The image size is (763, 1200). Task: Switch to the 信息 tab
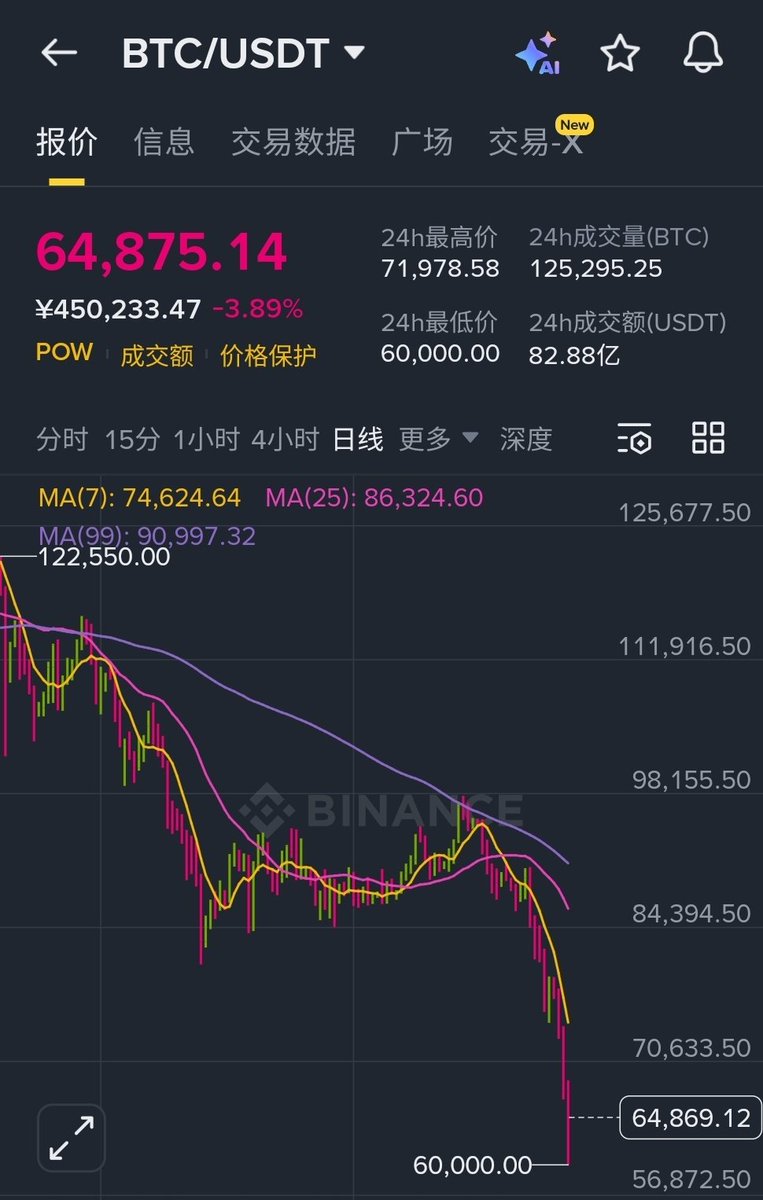pyautogui.click(x=164, y=142)
